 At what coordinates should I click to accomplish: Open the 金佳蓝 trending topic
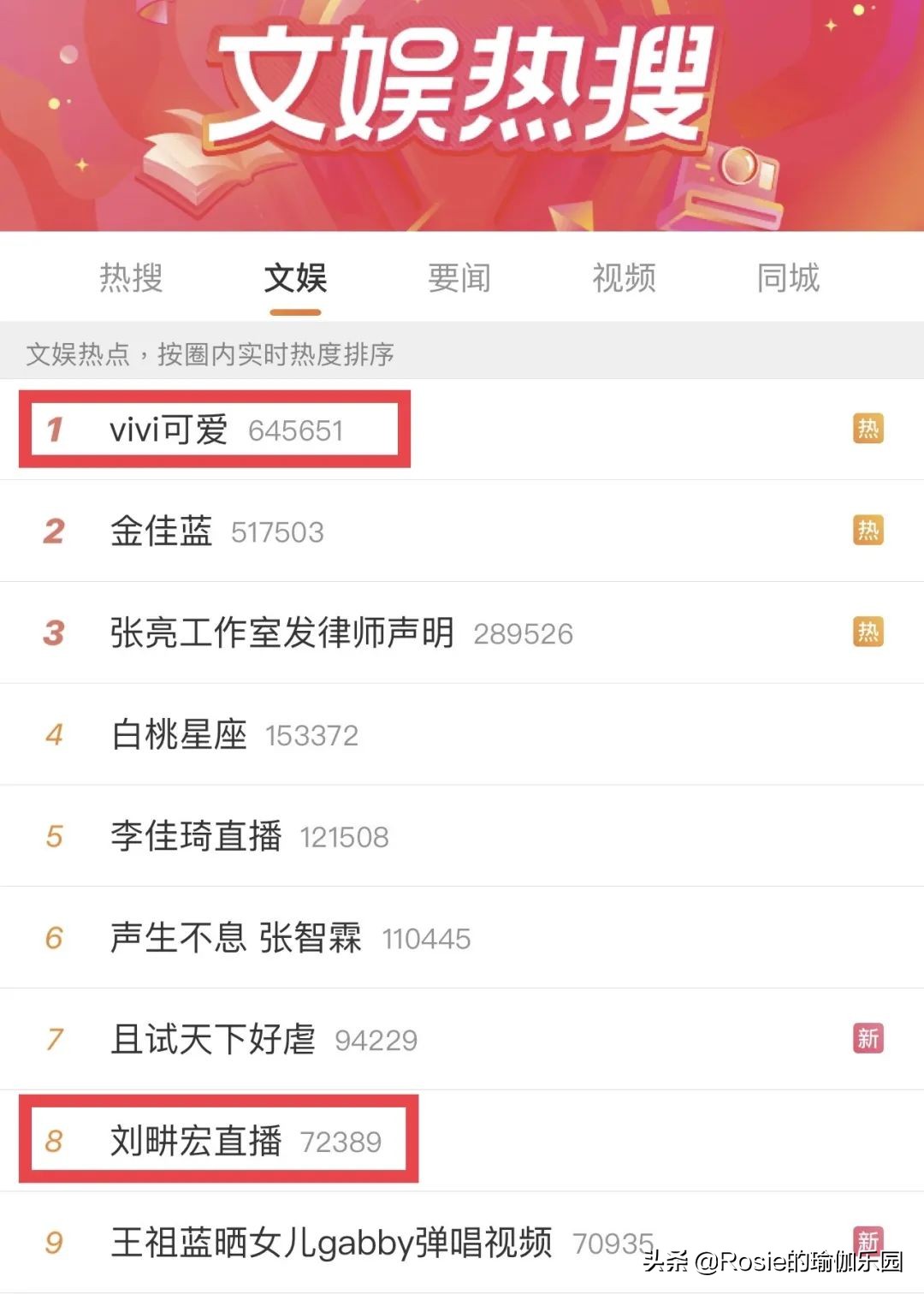pos(163,531)
